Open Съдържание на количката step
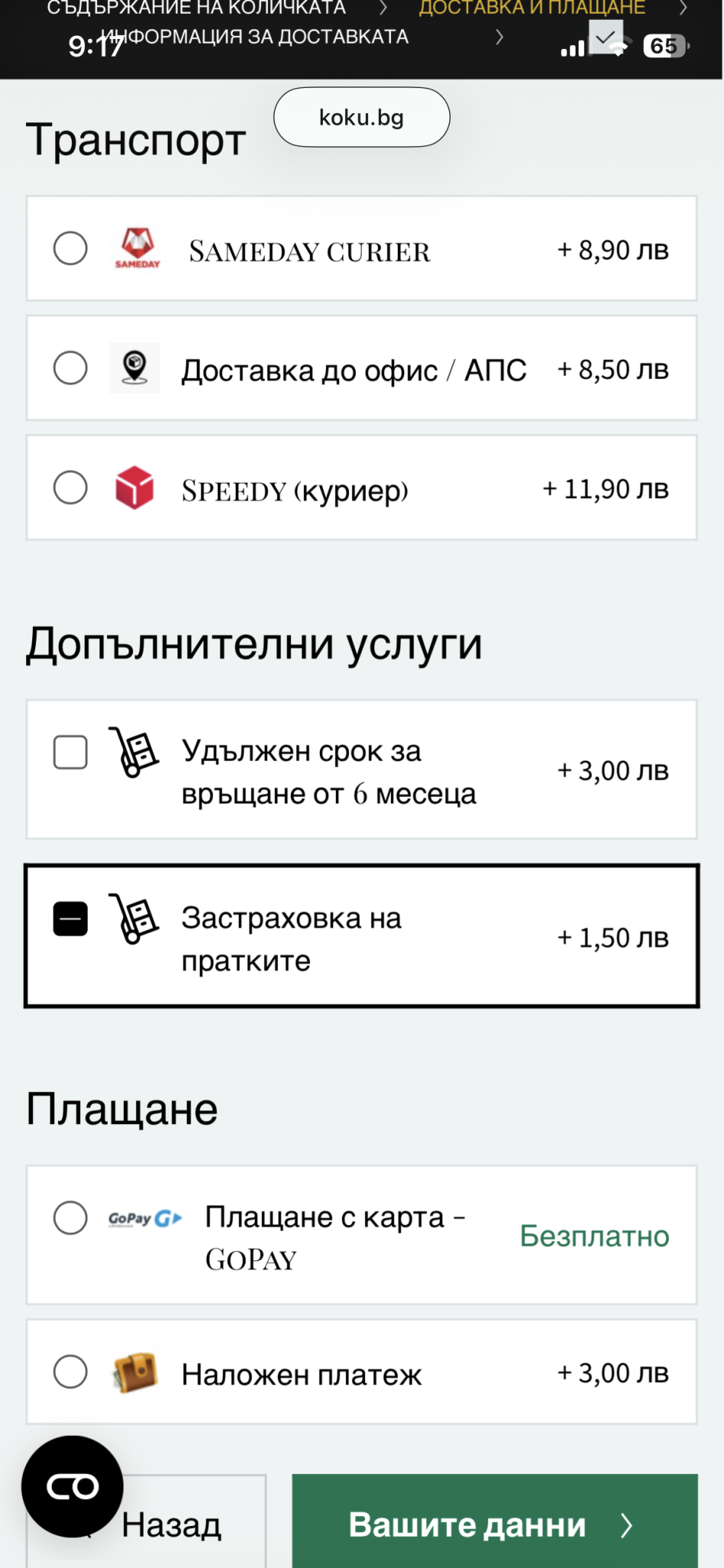 (x=196, y=8)
